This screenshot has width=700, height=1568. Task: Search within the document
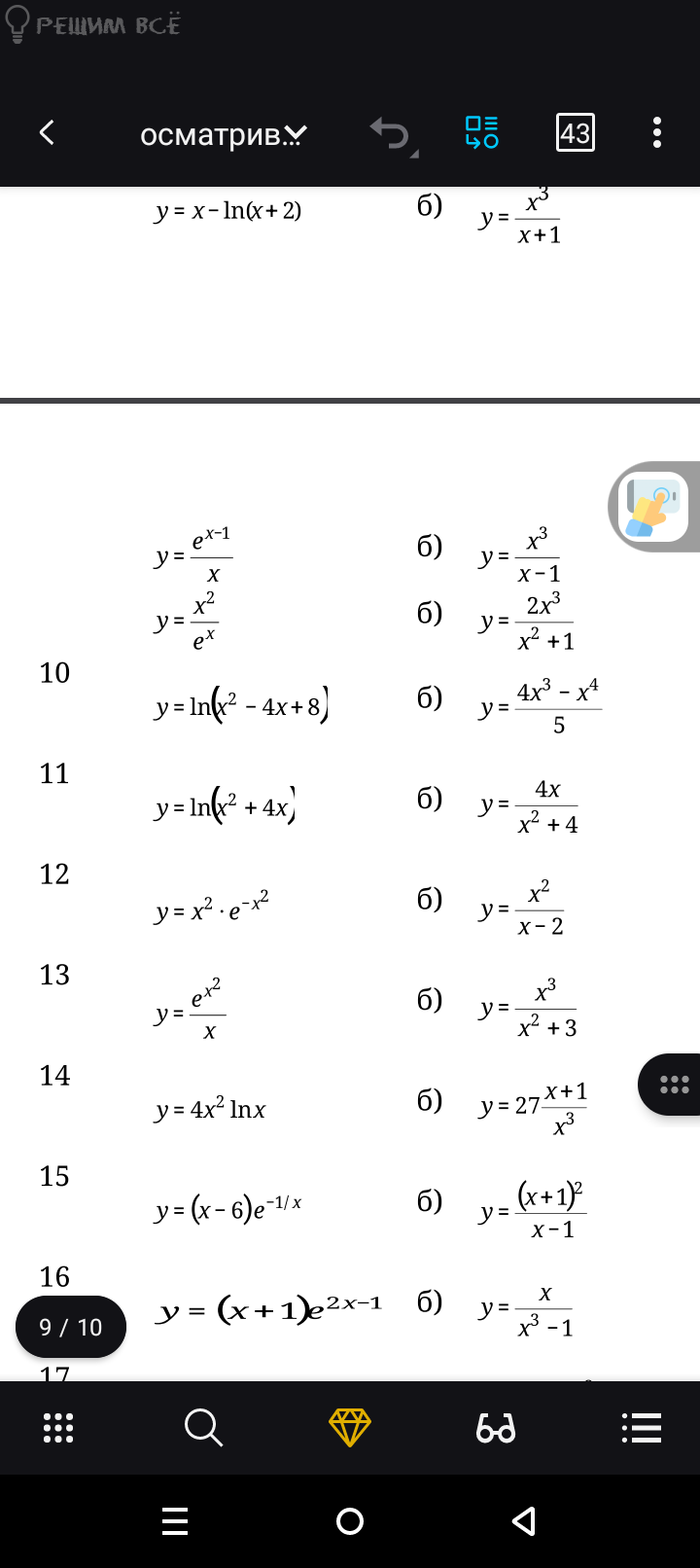(x=203, y=1428)
